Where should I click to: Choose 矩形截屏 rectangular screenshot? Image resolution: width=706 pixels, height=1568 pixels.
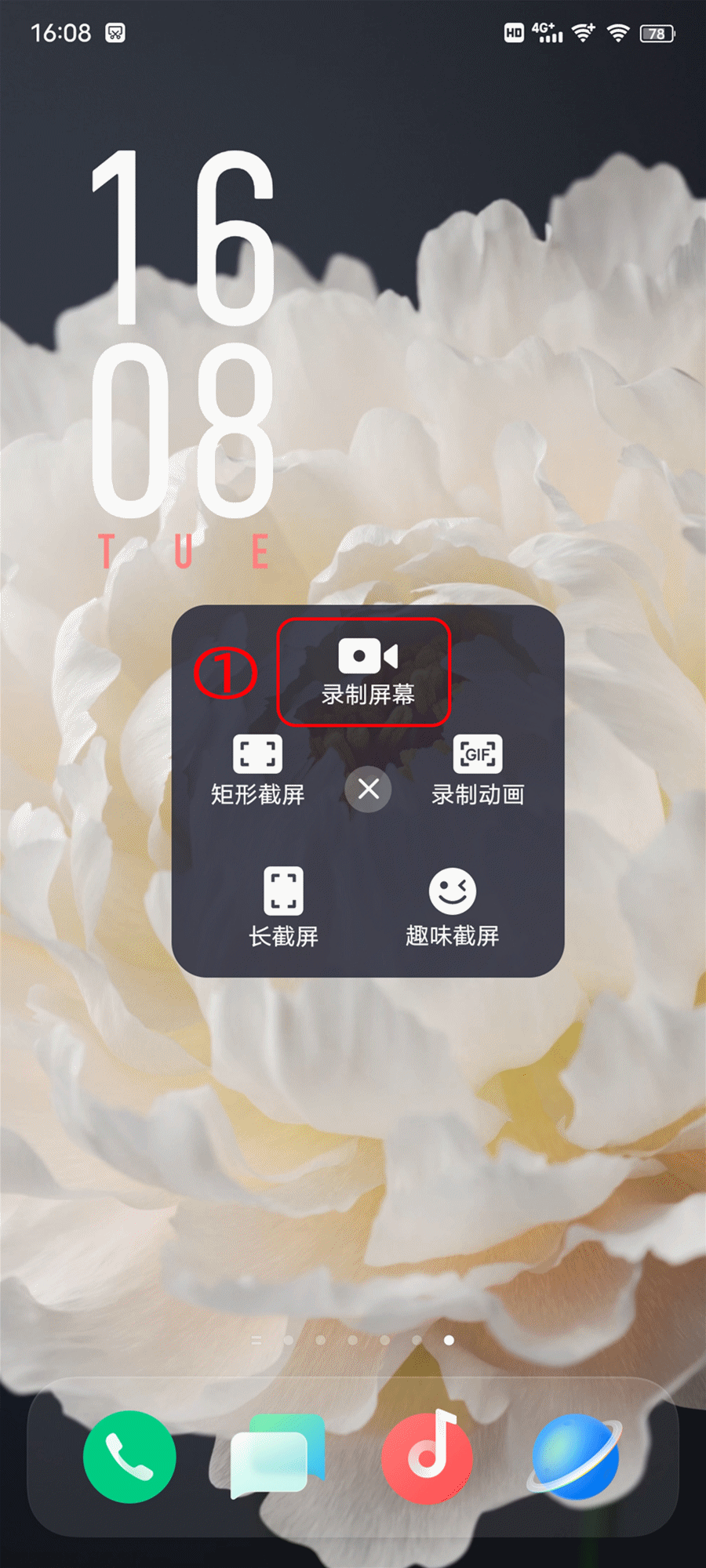(257, 770)
